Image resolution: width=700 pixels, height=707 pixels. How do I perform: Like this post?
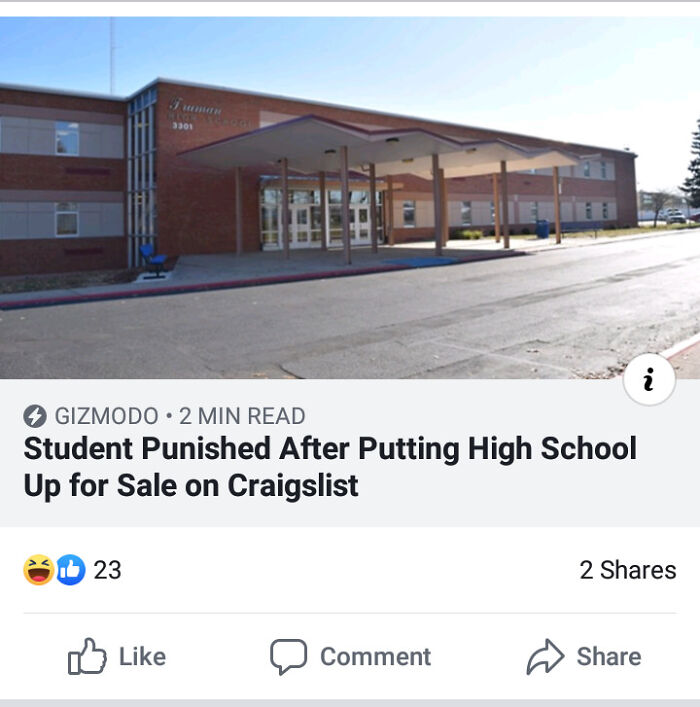(x=117, y=656)
